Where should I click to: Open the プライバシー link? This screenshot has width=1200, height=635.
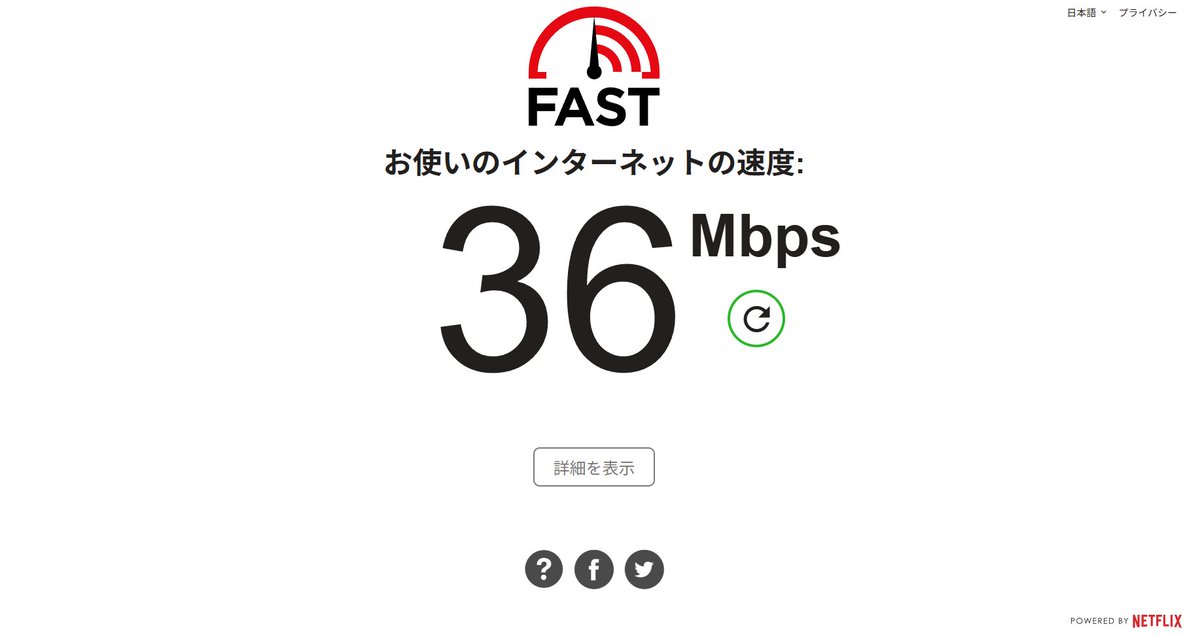pos(1148,13)
